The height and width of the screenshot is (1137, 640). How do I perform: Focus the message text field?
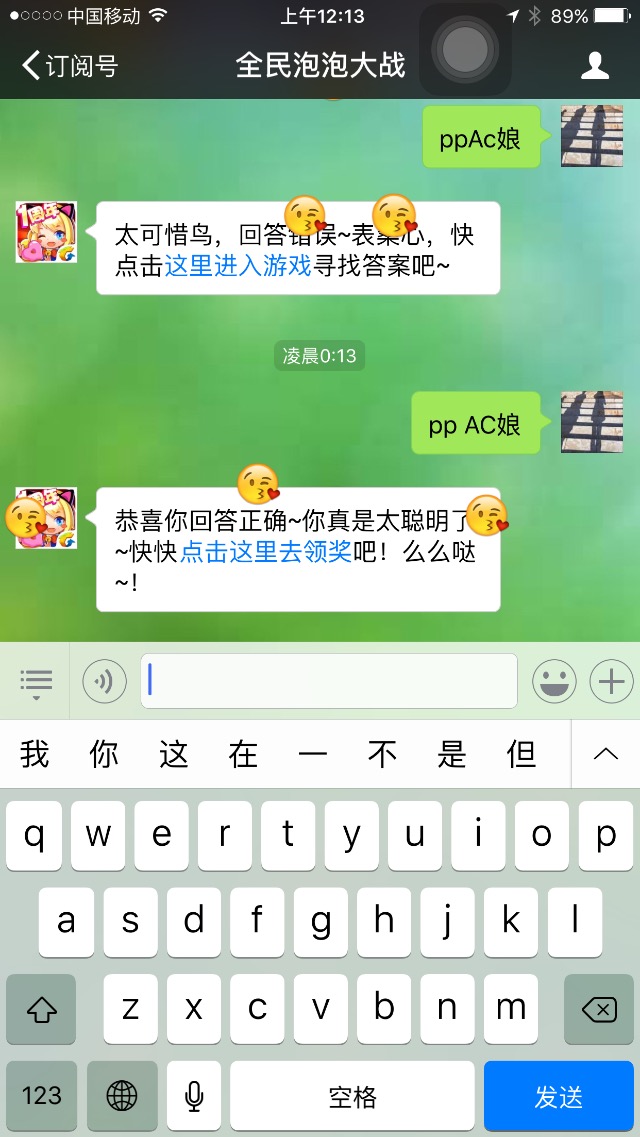coord(328,681)
